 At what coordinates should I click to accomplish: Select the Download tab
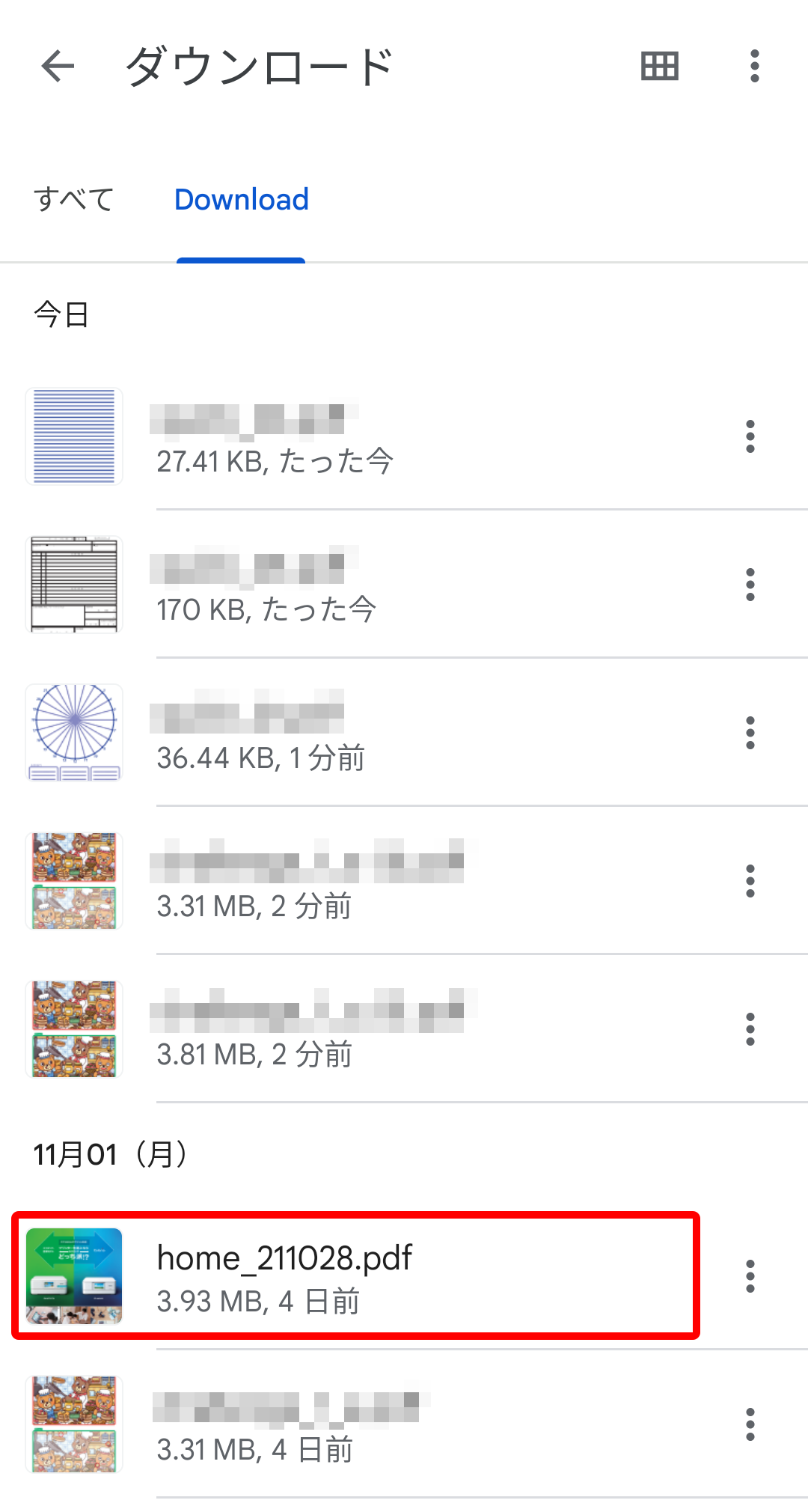241,200
